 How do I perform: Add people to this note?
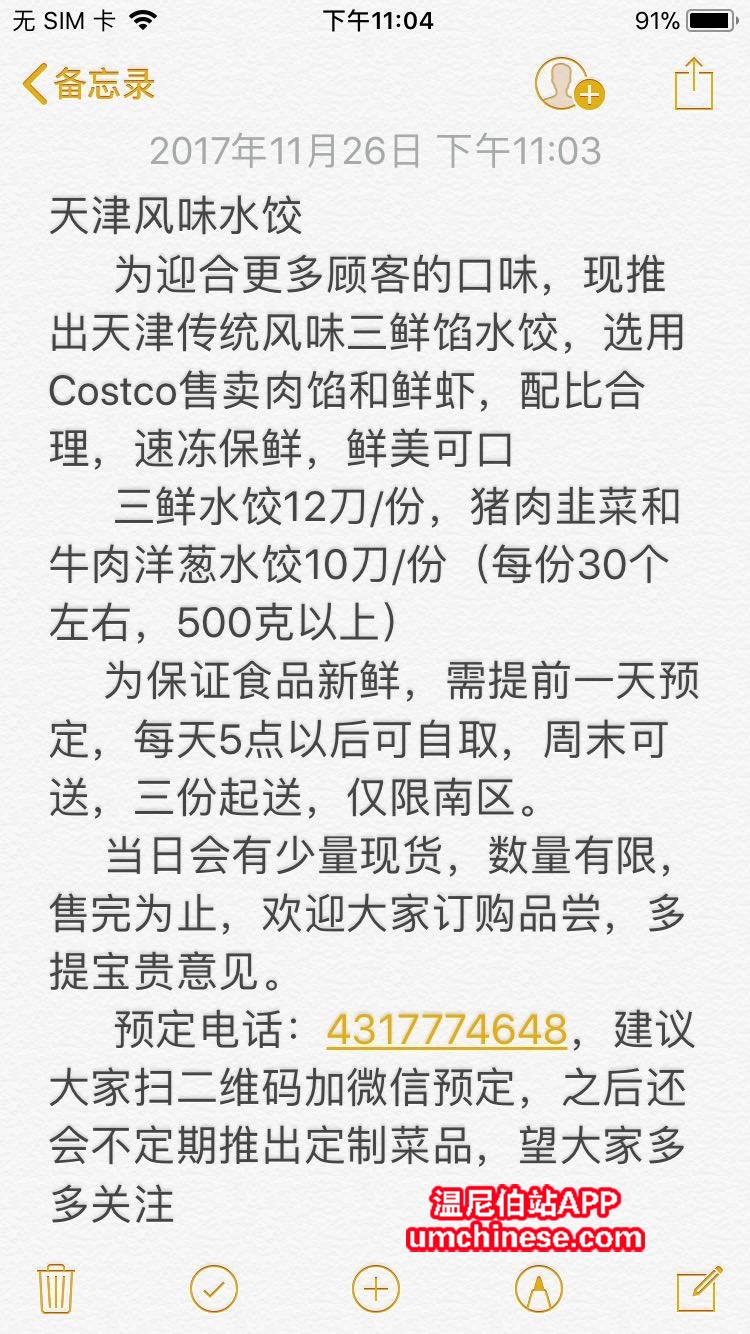click(568, 84)
